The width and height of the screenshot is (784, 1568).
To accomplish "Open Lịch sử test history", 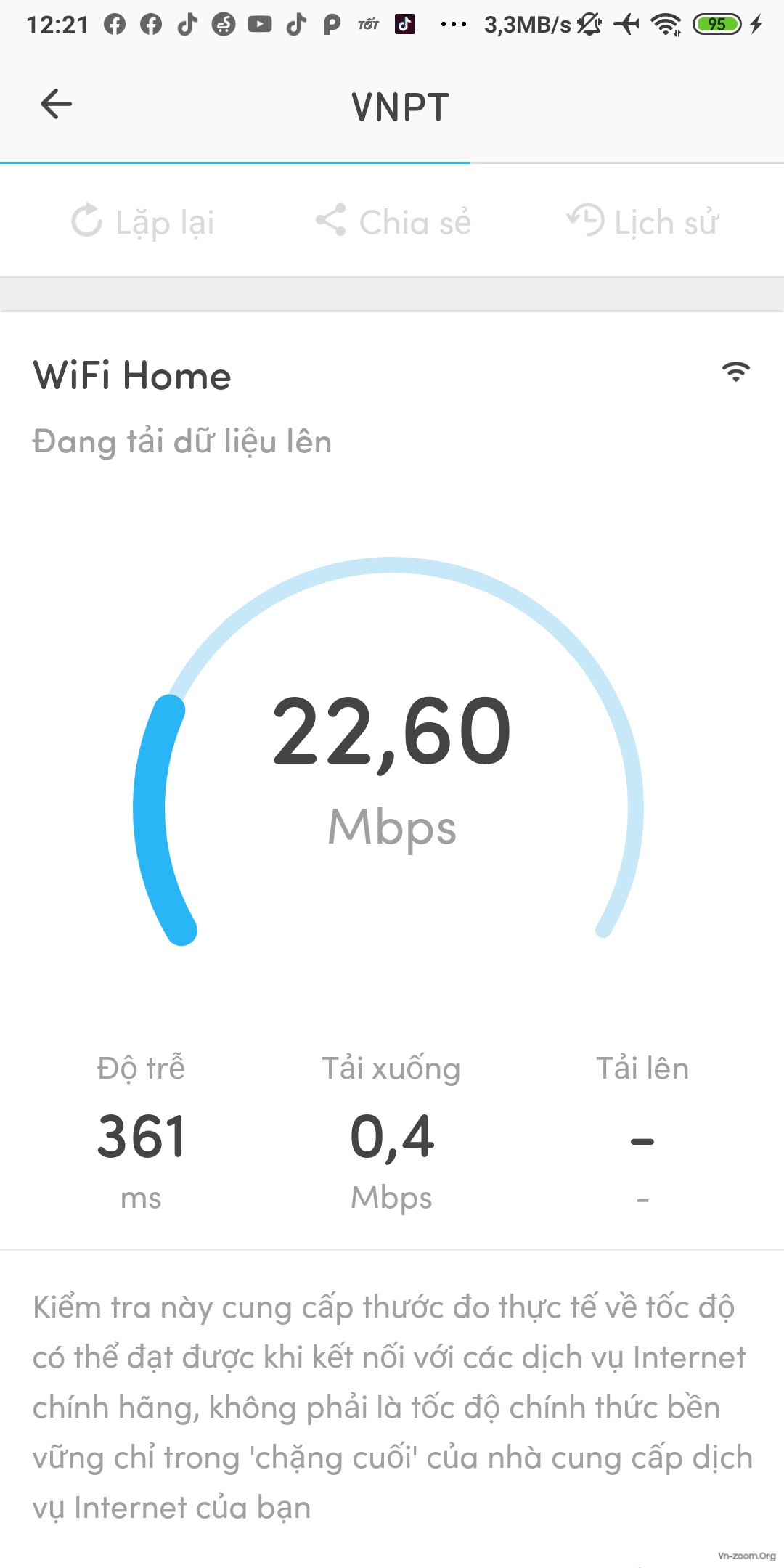I will 643,221.
